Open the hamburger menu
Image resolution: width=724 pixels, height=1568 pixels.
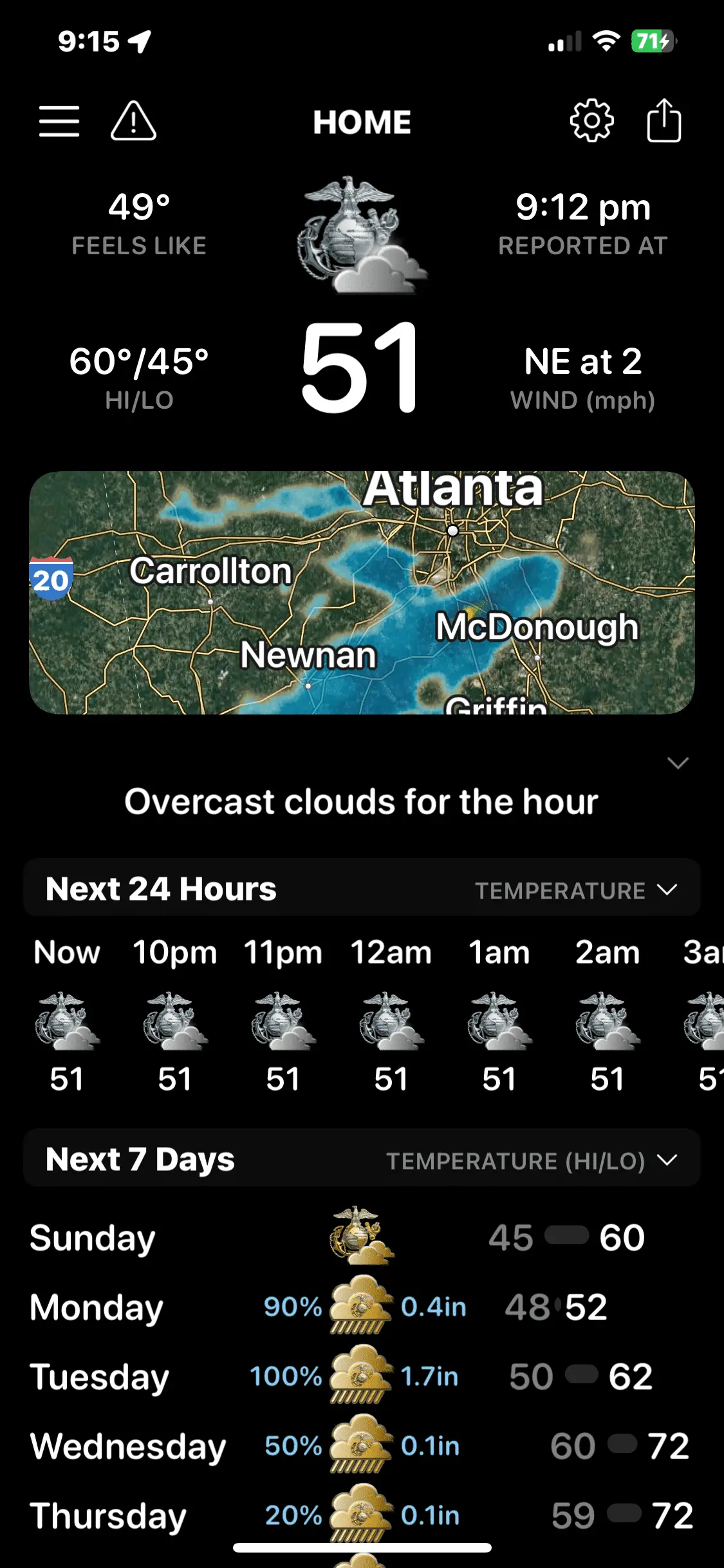(59, 121)
